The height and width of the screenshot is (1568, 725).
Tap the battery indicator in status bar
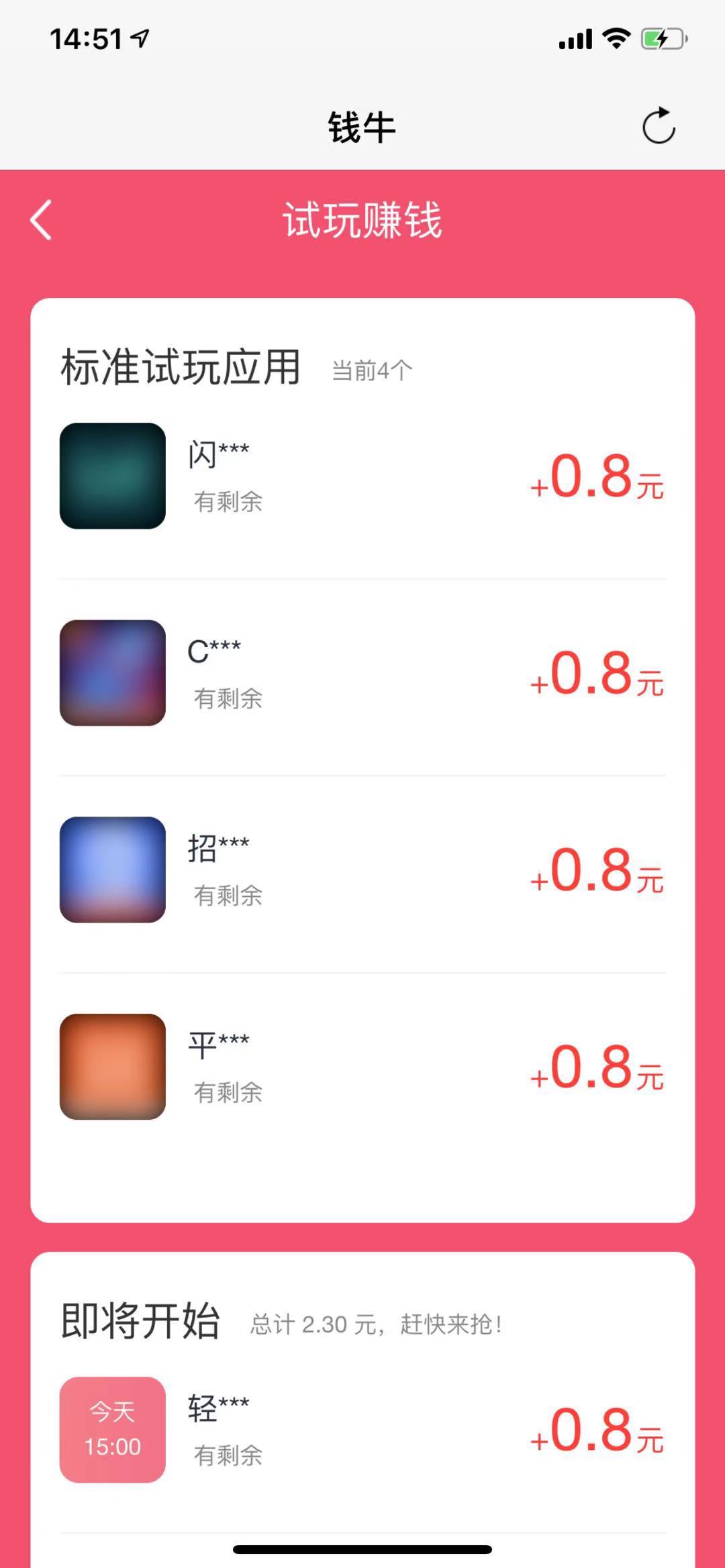(x=660, y=38)
